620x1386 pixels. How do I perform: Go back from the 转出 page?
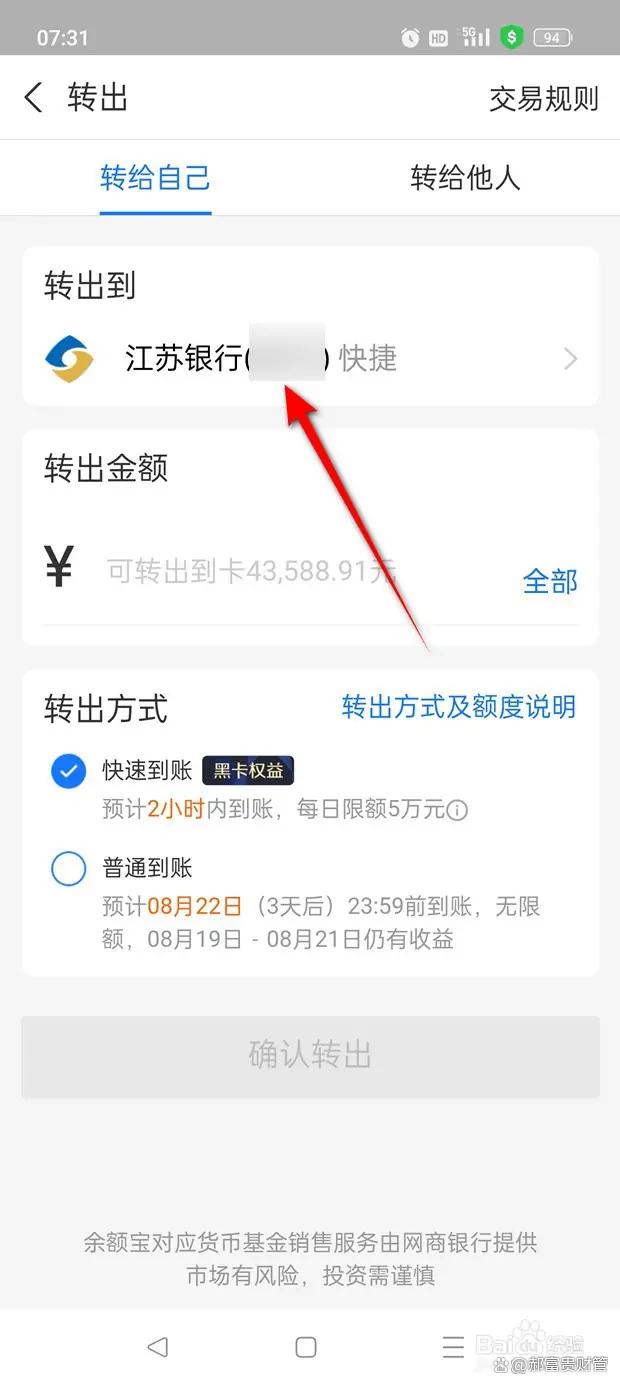[34, 98]
